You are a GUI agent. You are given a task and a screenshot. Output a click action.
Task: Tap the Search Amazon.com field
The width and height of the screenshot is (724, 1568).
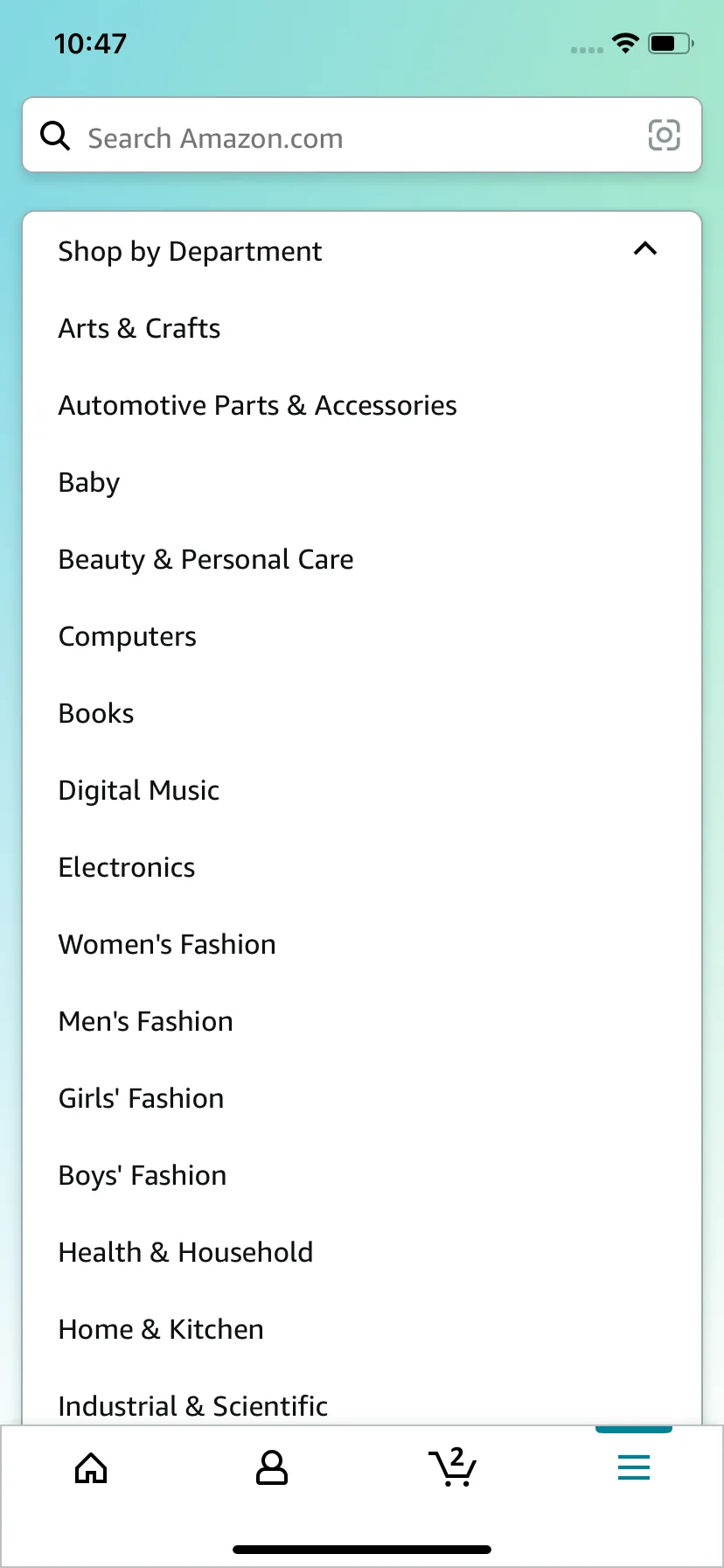coord(362,136)
